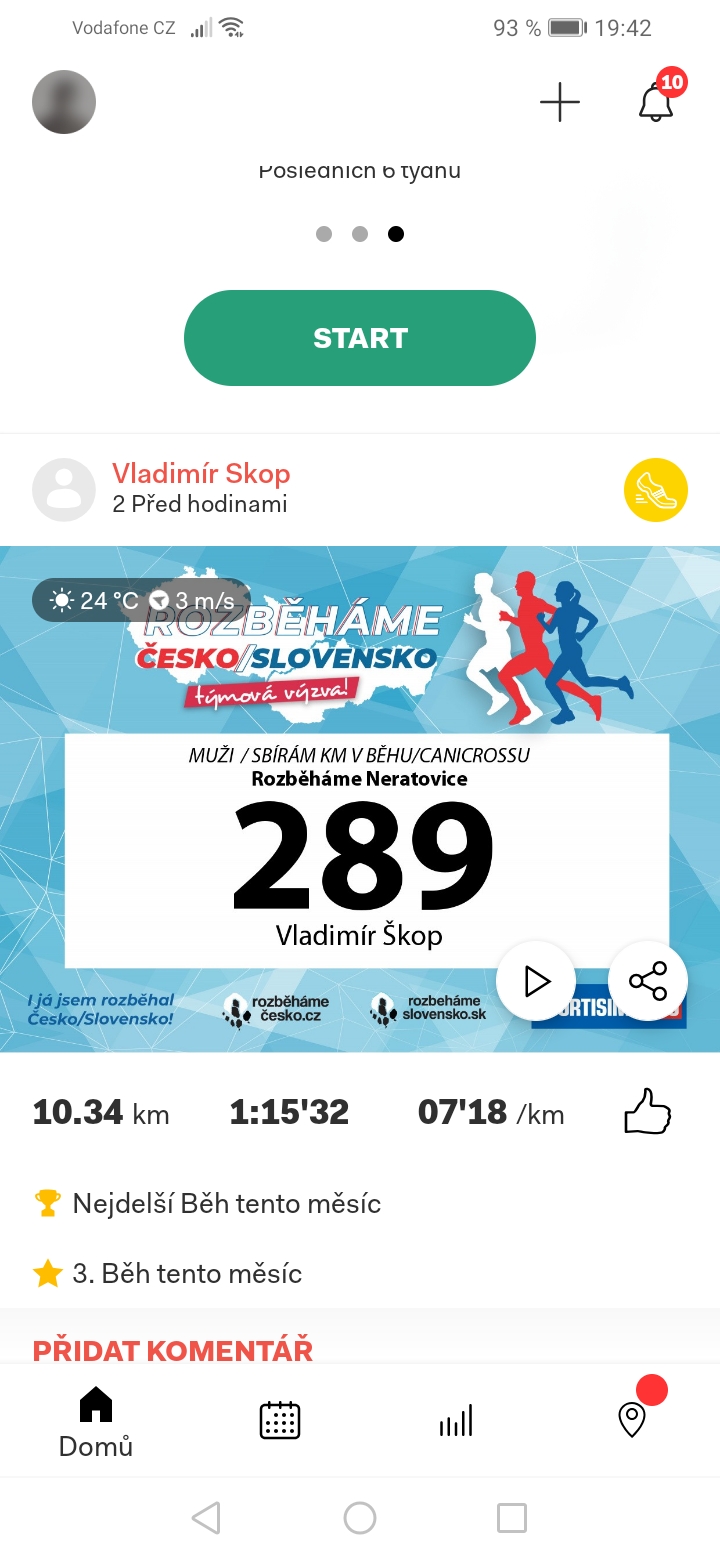The width and height of the screenshot is (720, 1560).
Task: Tap the green START button
Action: (360, 338)
